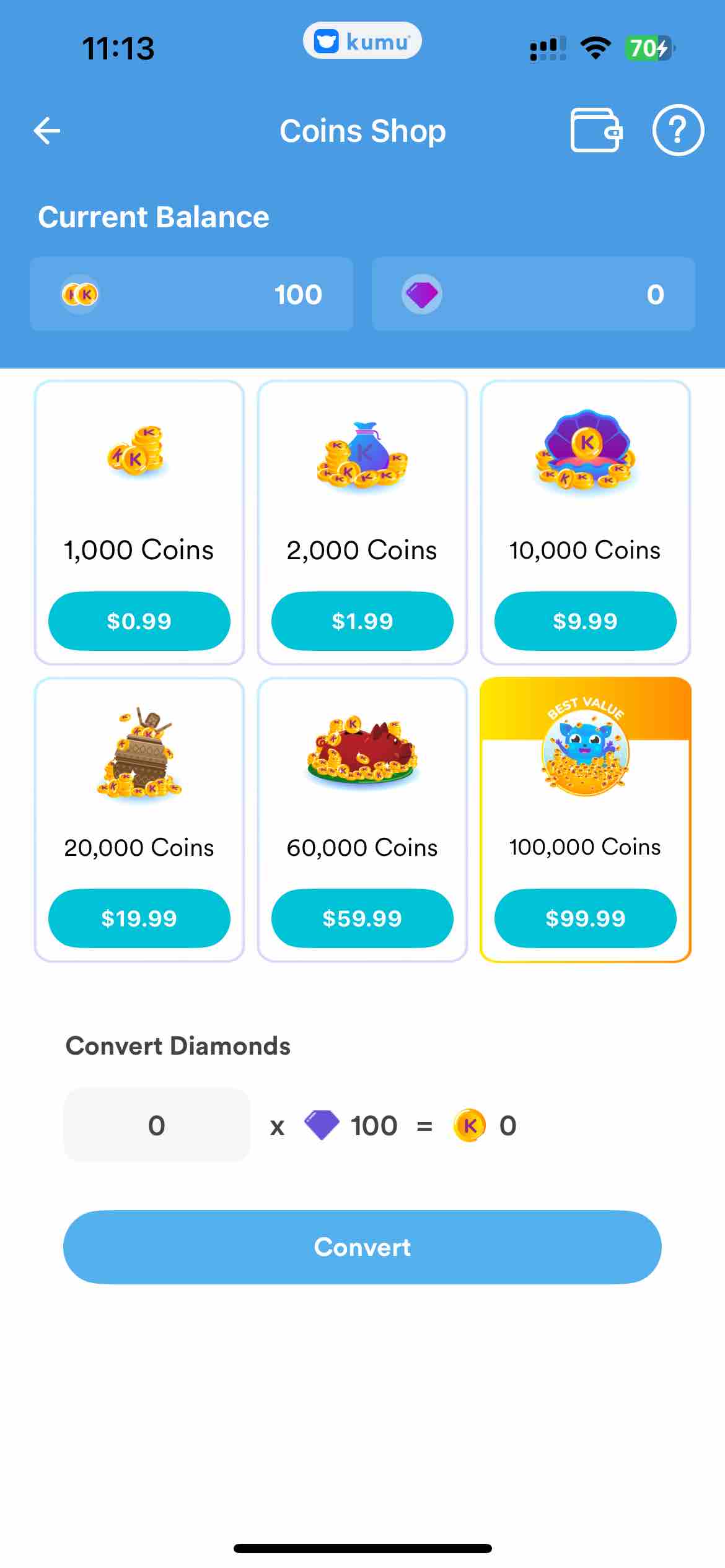This screenshot has height=1568, width=725.
Task: Tap the K coin icon next to the conversion result
Action: [x=467, y=1125]
